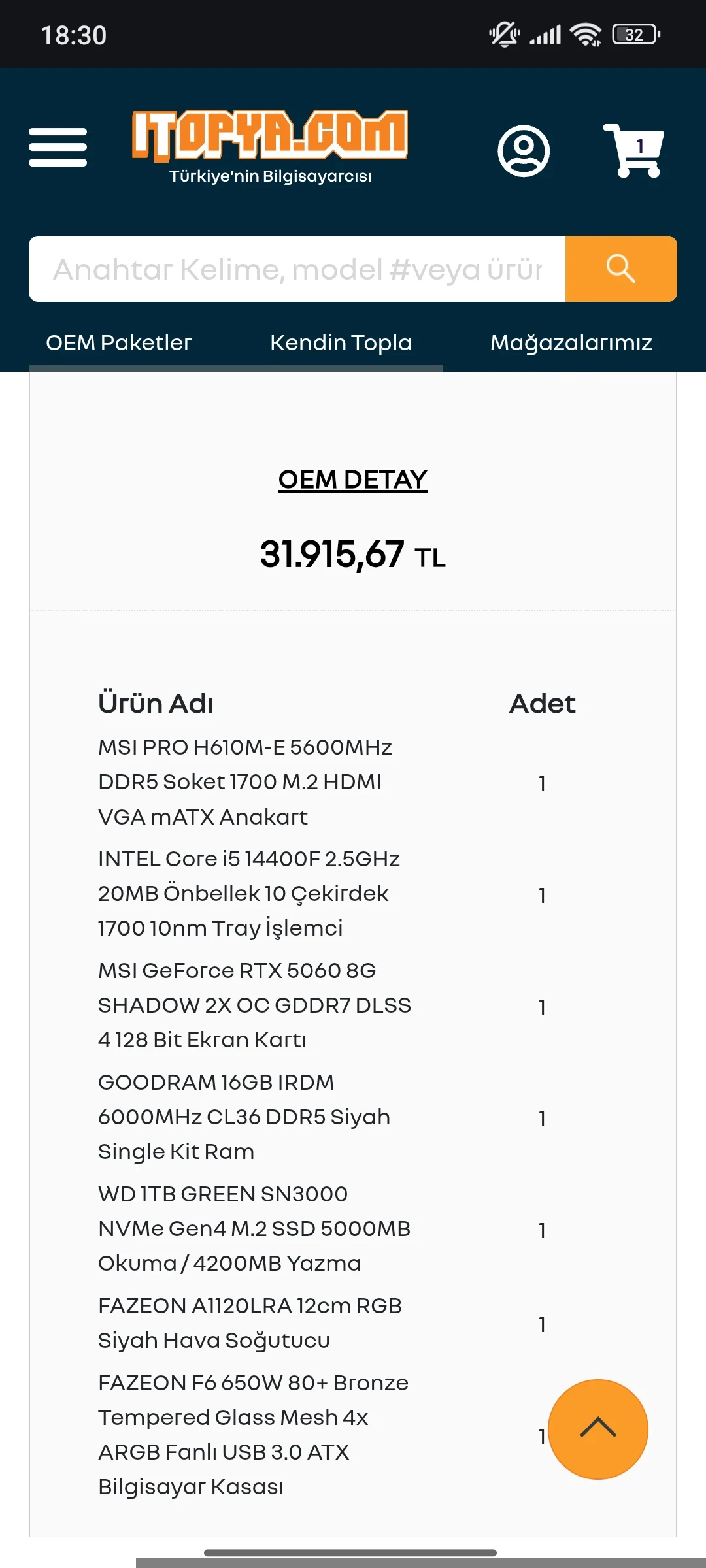This screenshot has height=1568, width=706.
Task: Tap the orange search button
Action: 620,269
